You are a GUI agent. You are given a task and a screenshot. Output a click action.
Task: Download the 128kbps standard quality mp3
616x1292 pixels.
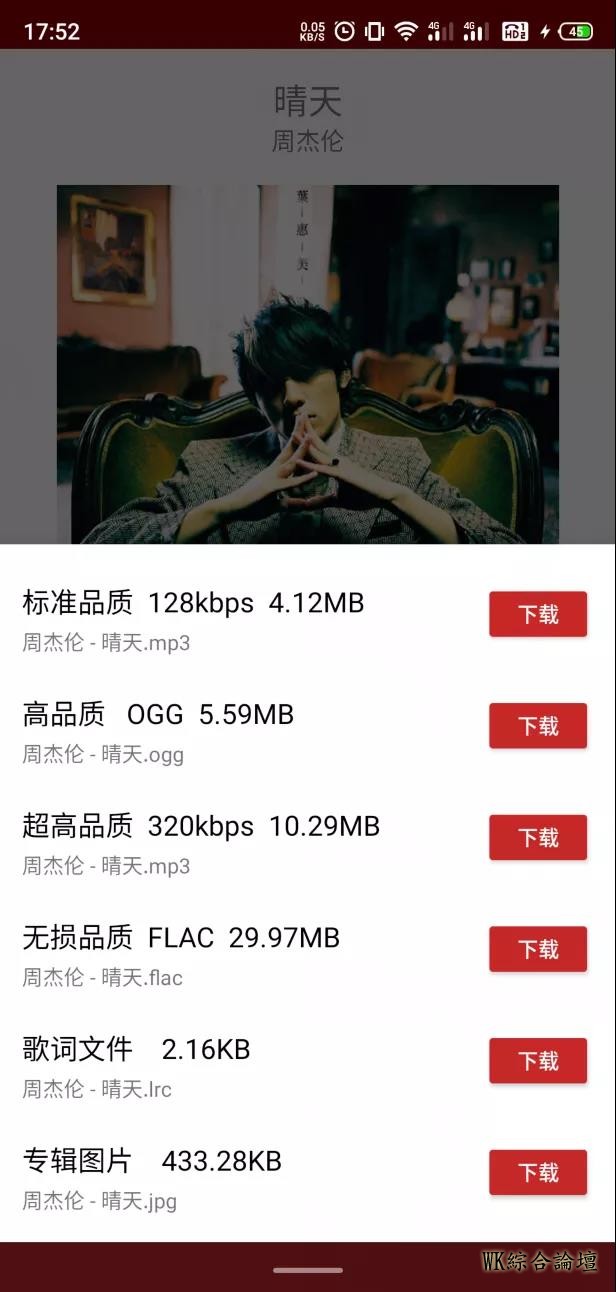point(537,614)
